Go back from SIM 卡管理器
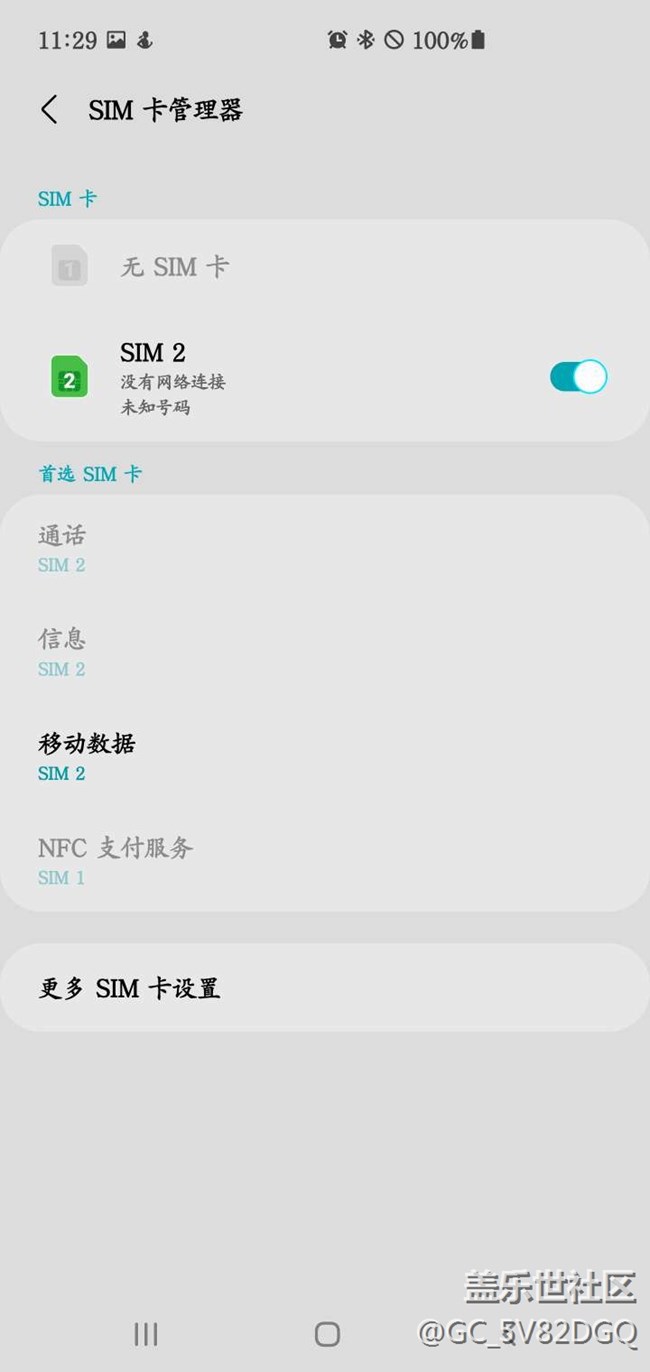 coord(49,110)
